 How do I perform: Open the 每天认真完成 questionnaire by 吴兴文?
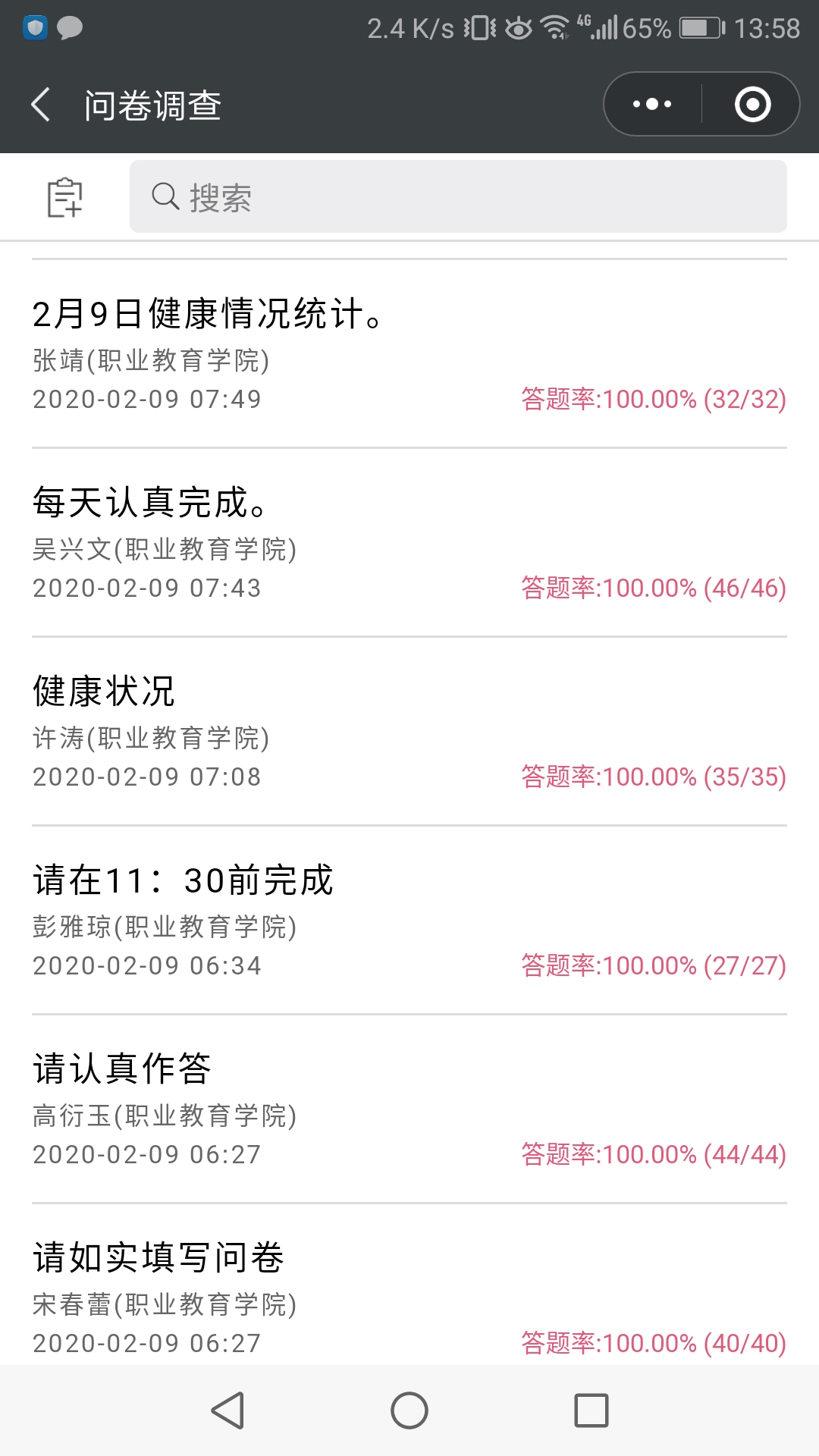coord(409,542)
